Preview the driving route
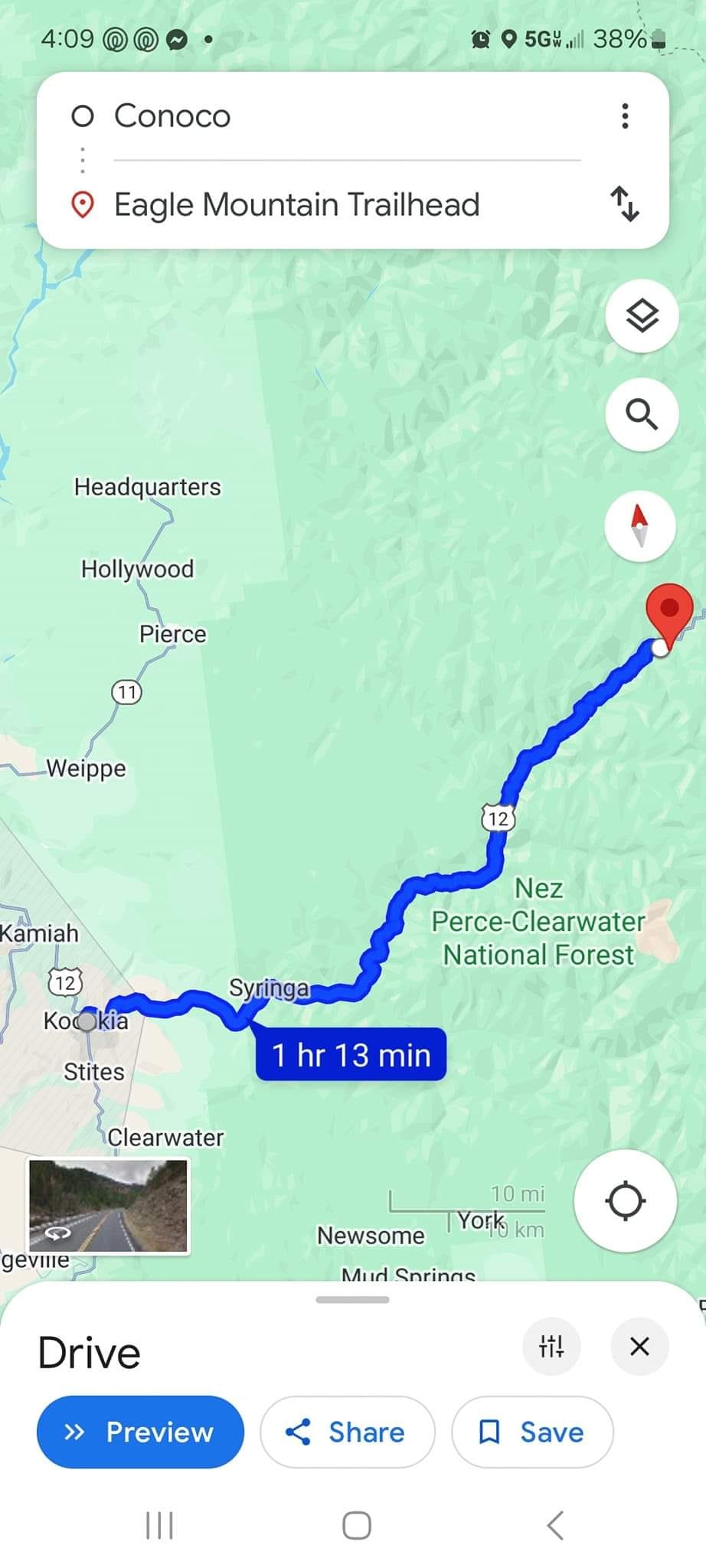The height and width of the screenshot is (1568, 706). coord(141,1432)
